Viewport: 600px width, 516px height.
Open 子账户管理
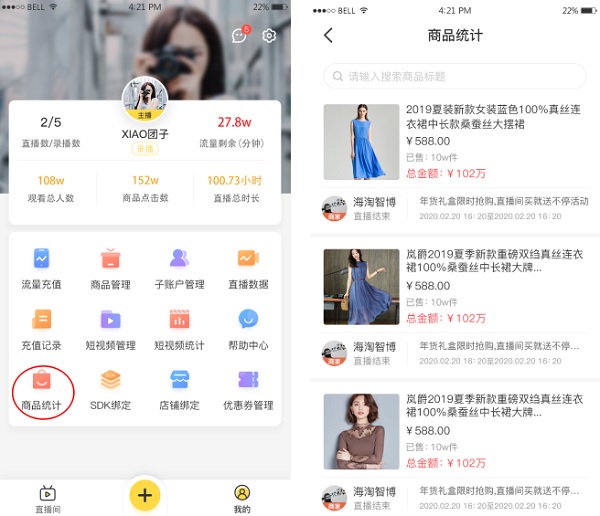179,267
